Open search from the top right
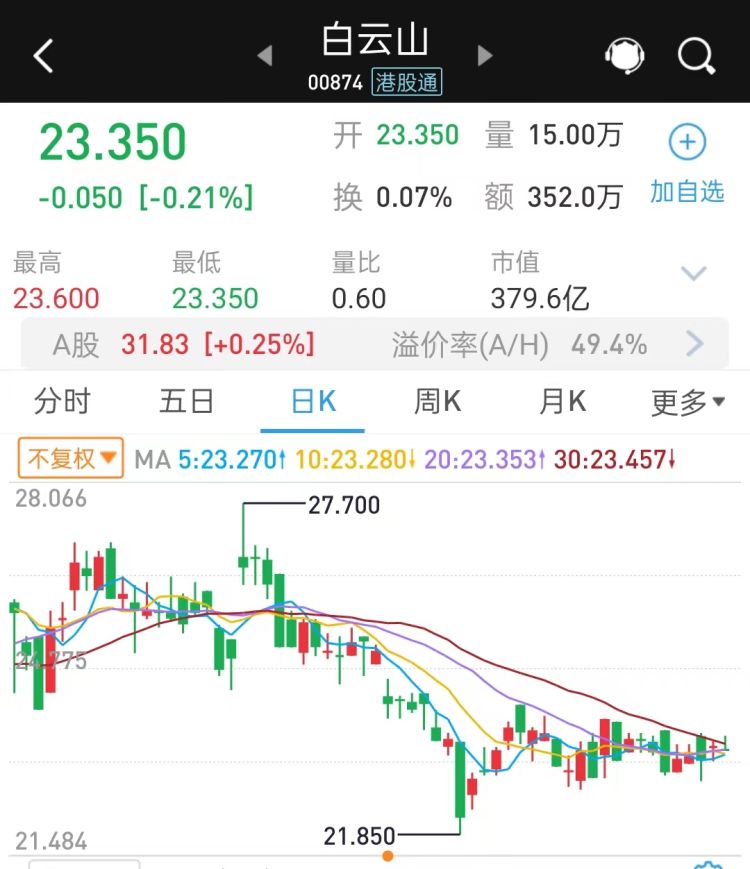 695,57
